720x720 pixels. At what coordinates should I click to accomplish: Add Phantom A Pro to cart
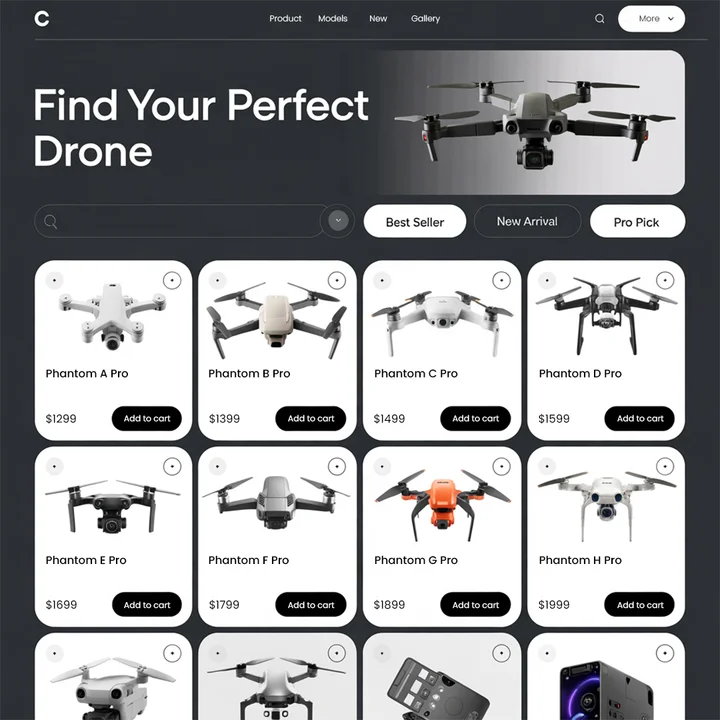point(147,418)
